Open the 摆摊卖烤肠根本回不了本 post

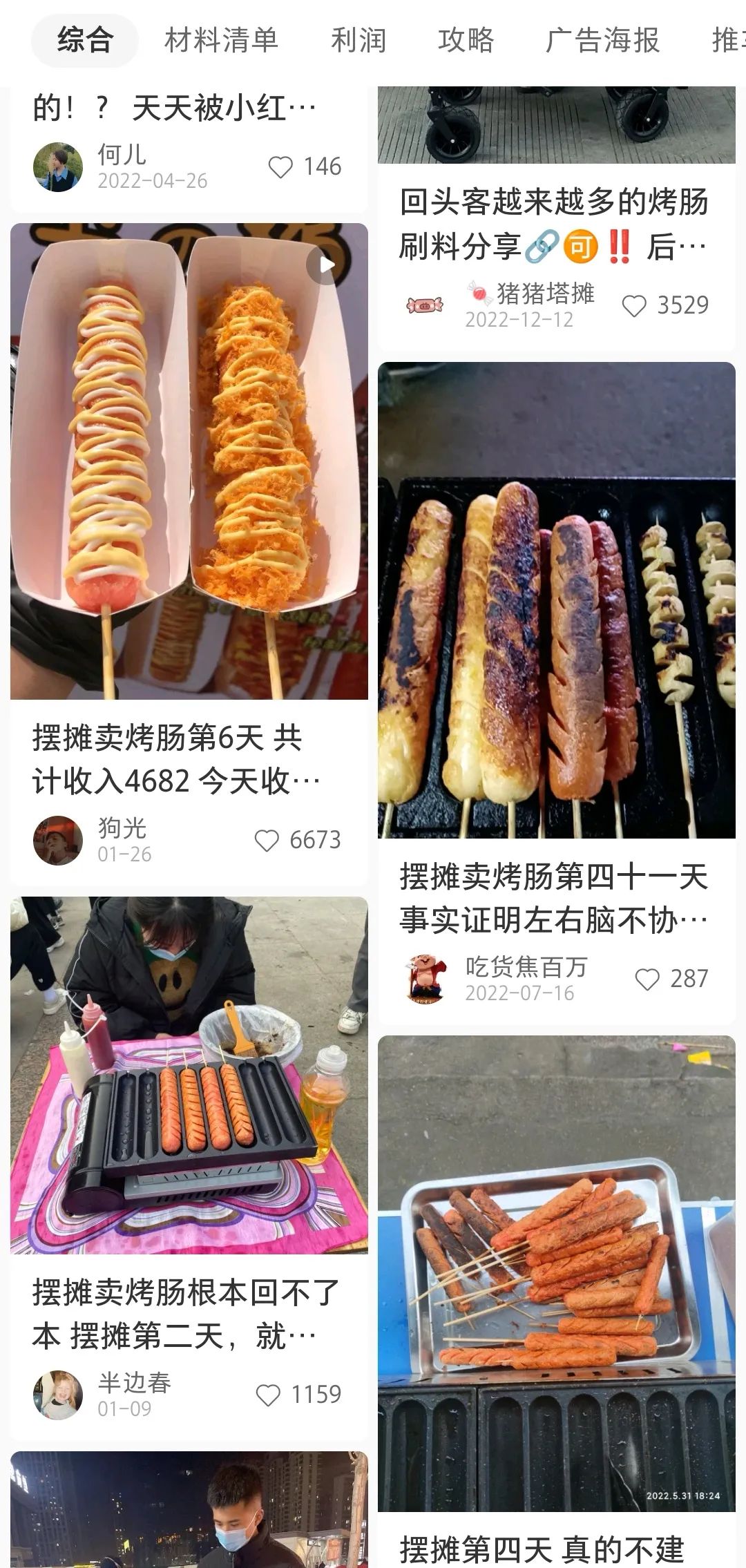[x=189, y=1075]
